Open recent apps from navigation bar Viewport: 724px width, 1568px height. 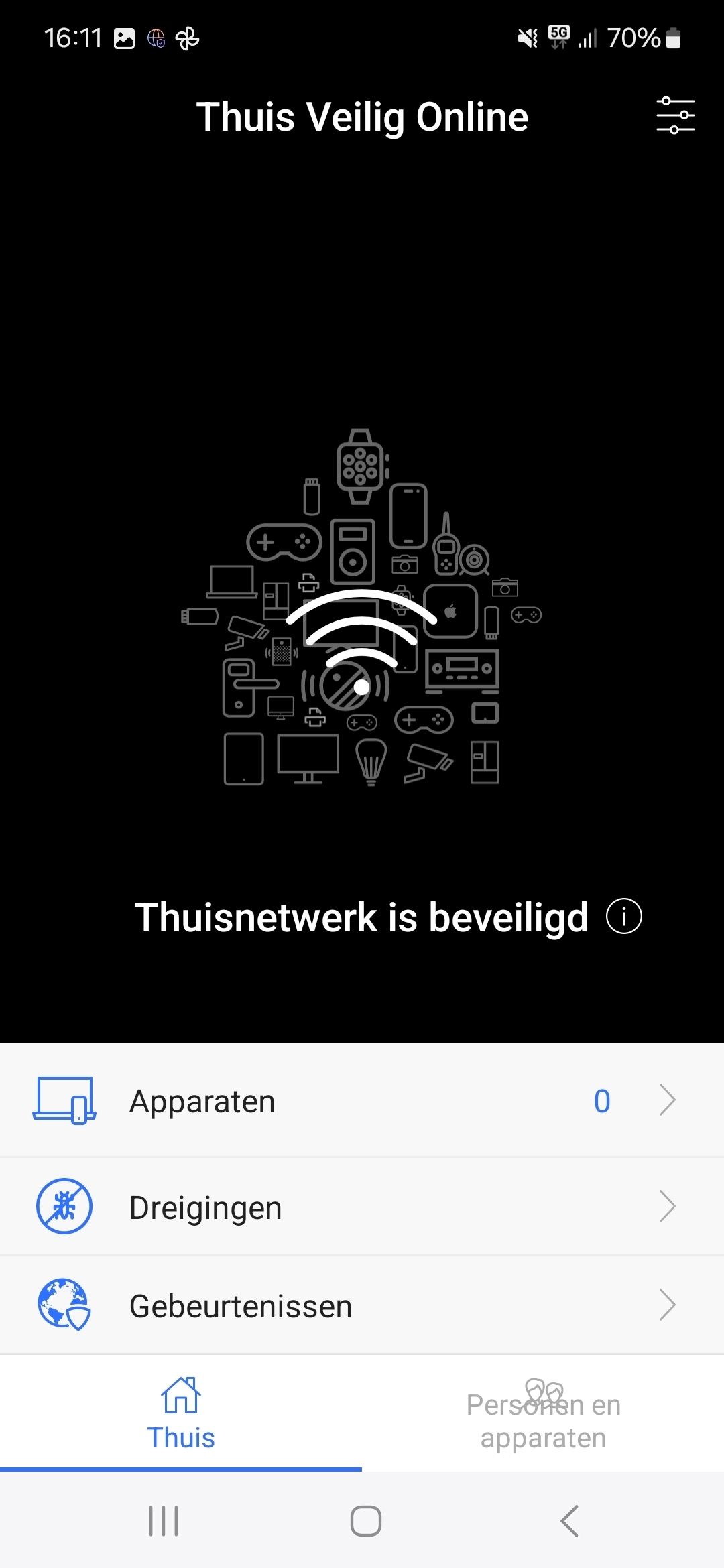164,1520
